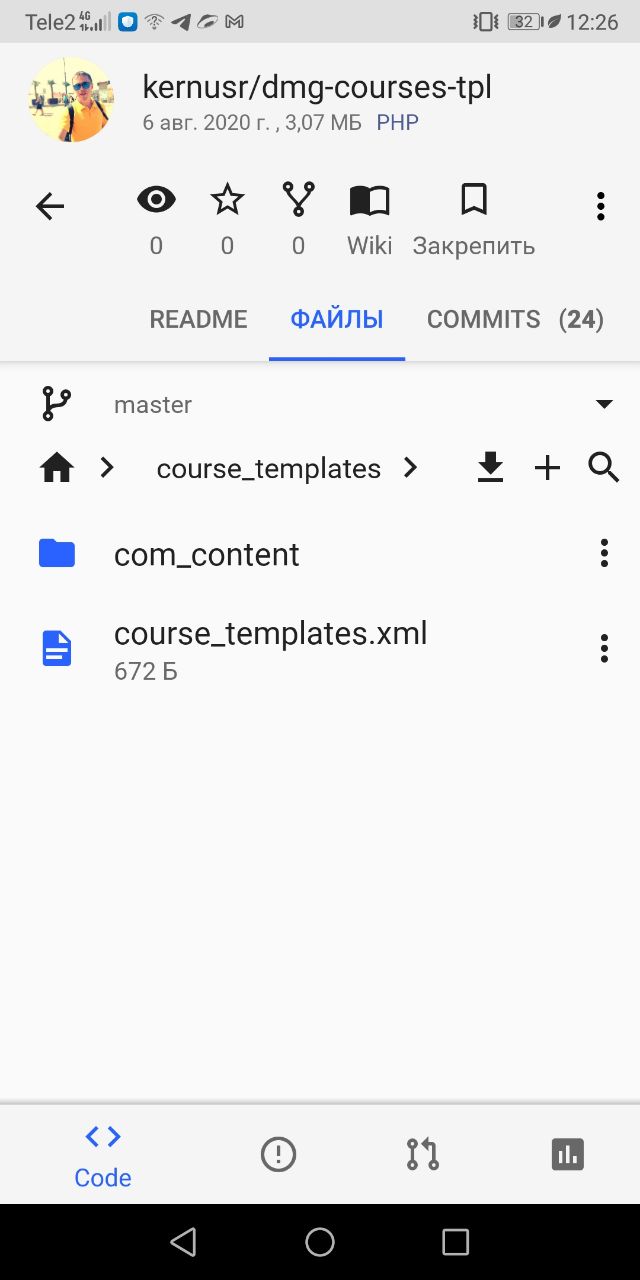Star this repository
Viewport: 640px width, 1280px height.
[227, 201]
